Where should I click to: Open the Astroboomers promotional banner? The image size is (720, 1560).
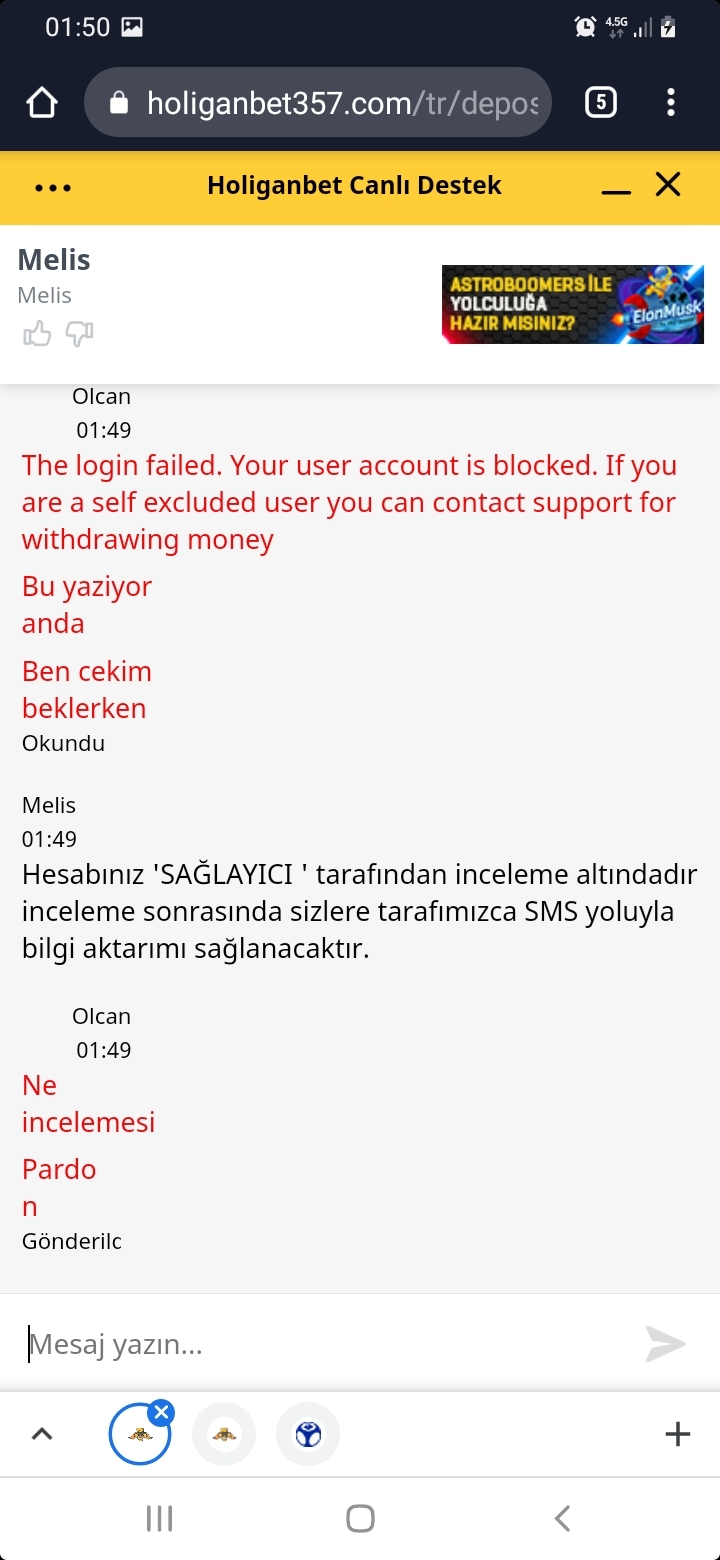click(x=572, y=304)
